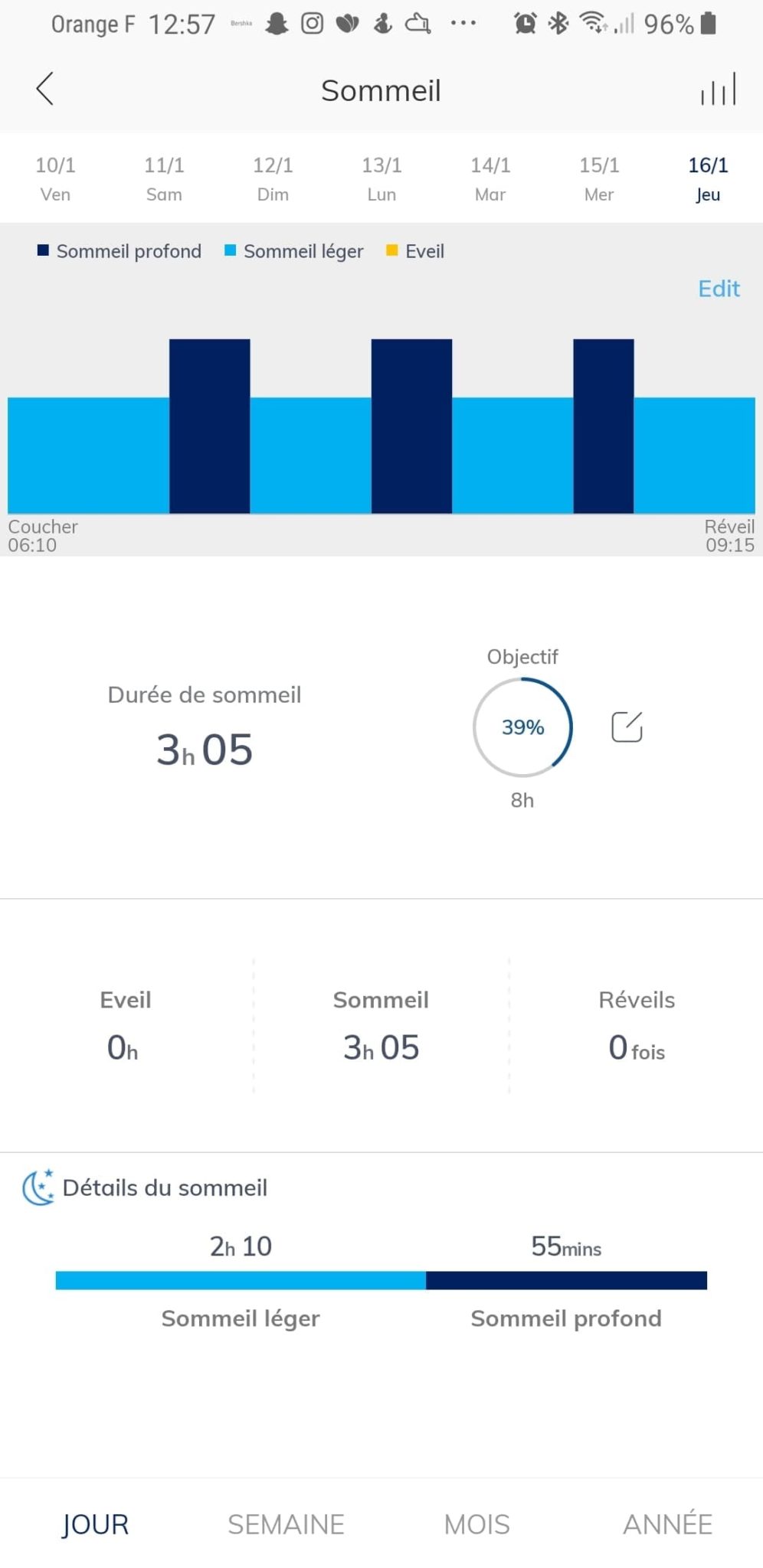Switch to the JOUR view
The width and height of the screenshot is (763, 1568).
click(x=95, y=1524)
